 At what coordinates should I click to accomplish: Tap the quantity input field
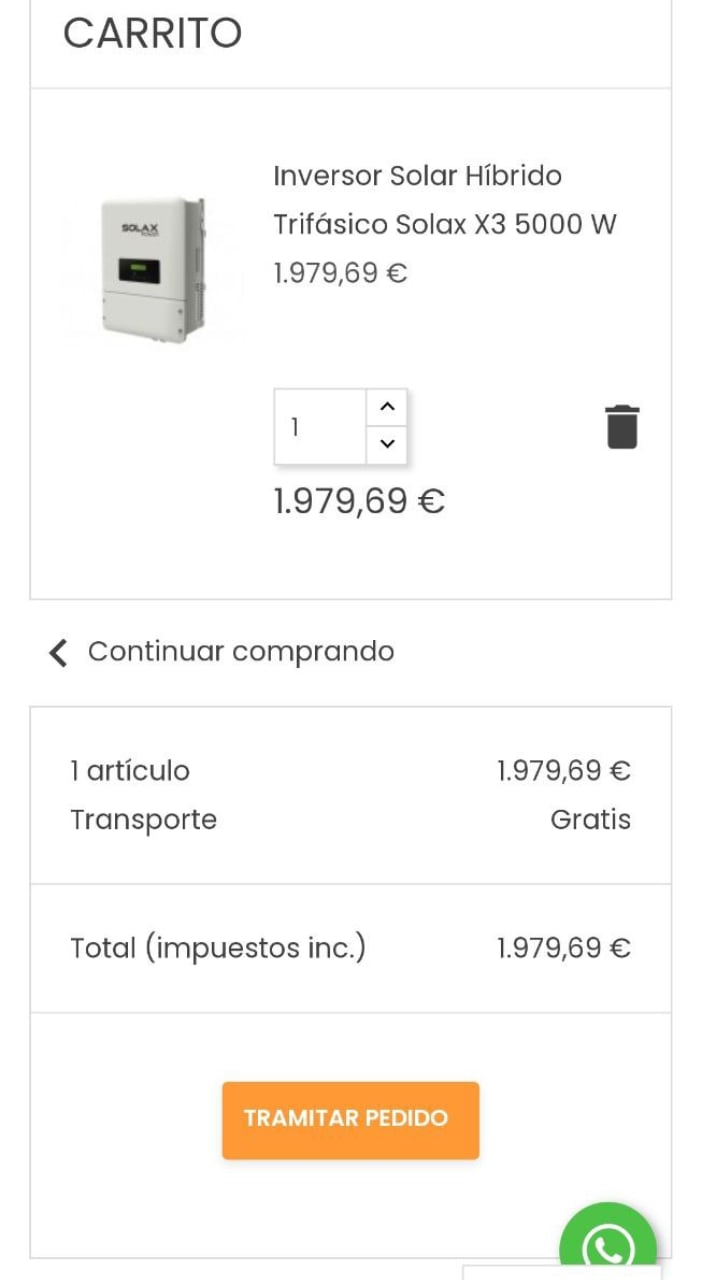pyautogui.click(x=320, y=427)
